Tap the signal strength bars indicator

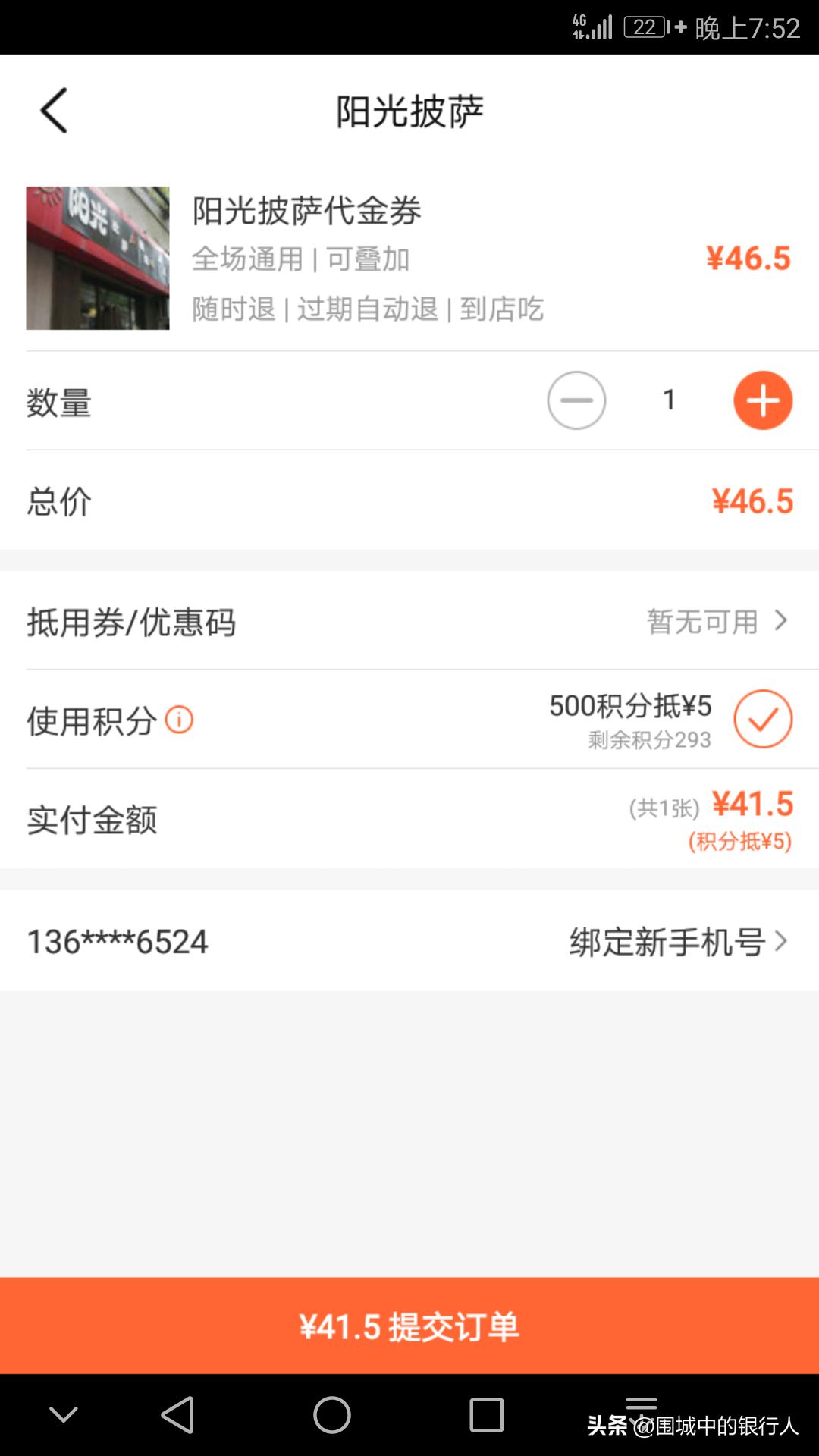(x=603, y=29)
